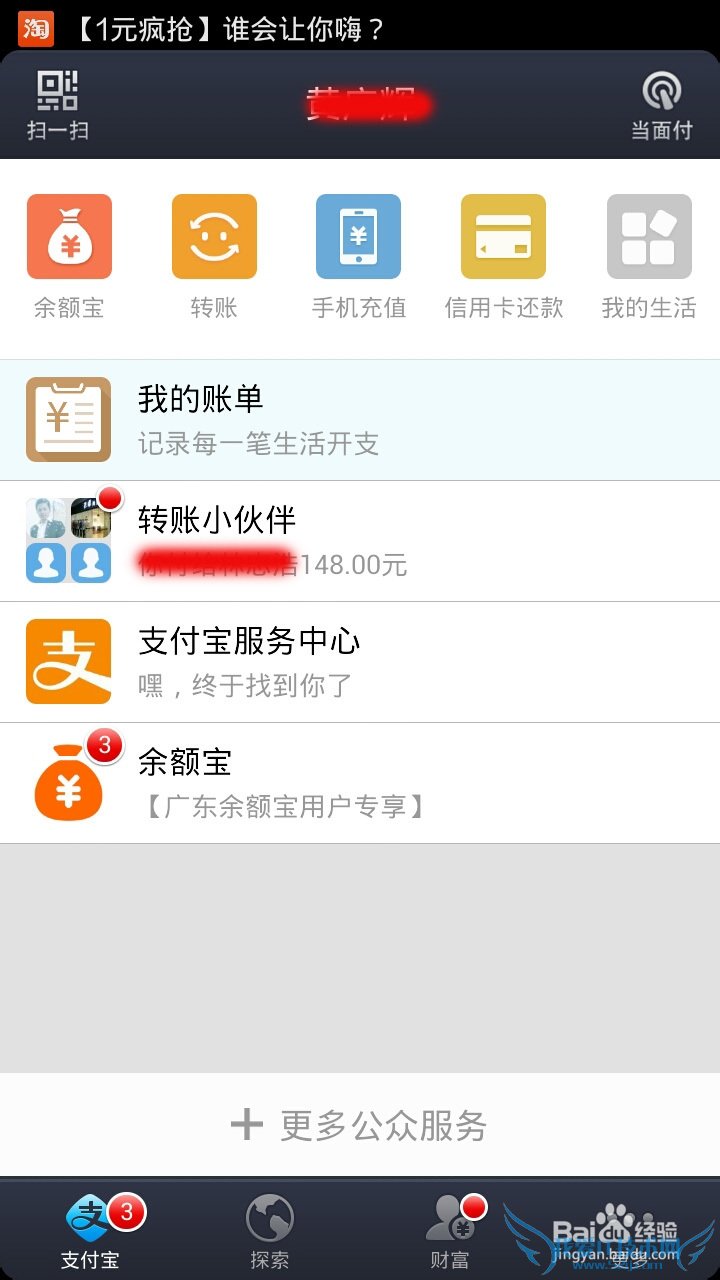Open the 余额宝 广东用户专享 message
Image resolution: width=720 pixels, height=1280 pixels.
pos(360,783)
